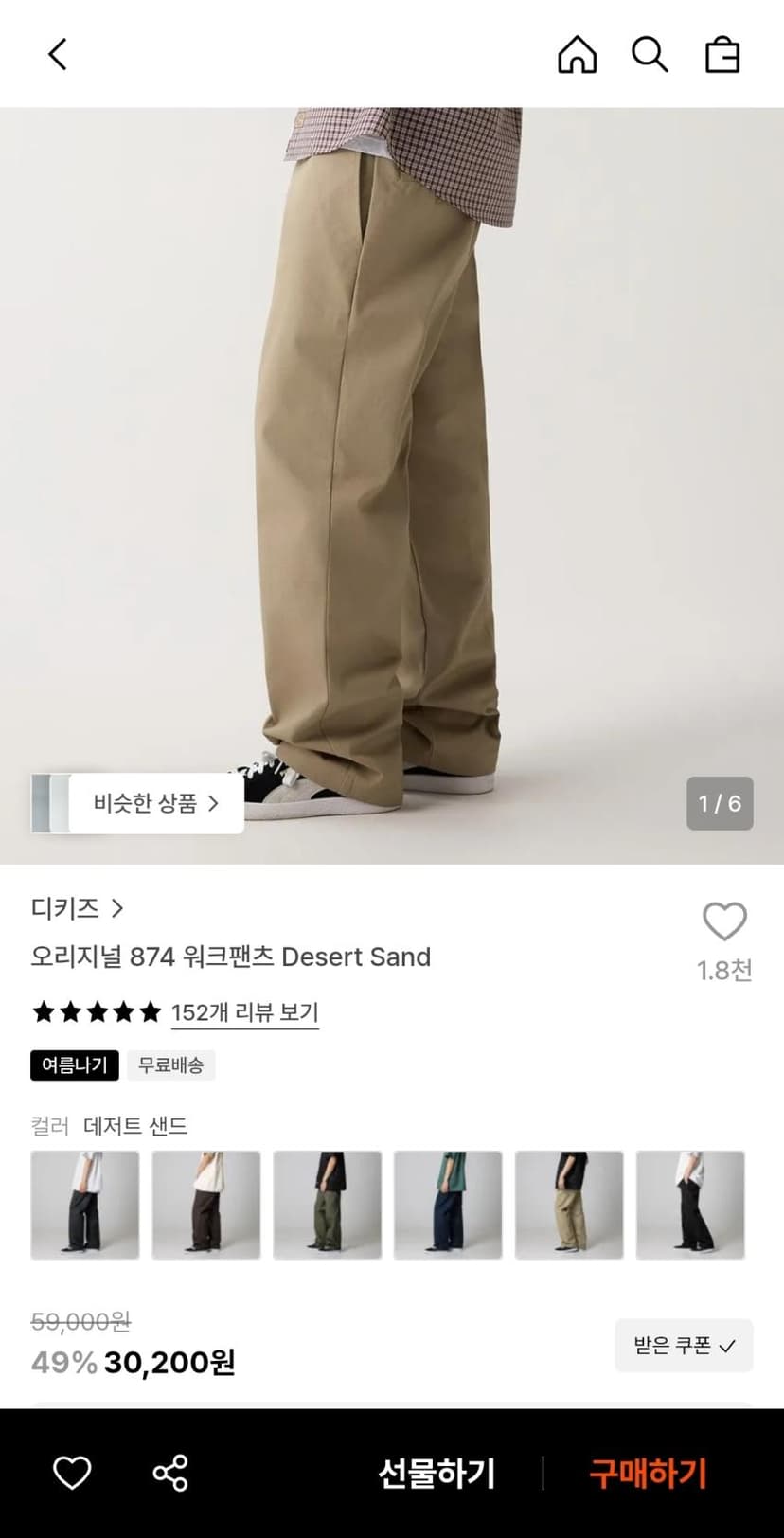784x1538 pixels.
Task: Select the brown pants color thumbnail
Action: (206, 1205)
